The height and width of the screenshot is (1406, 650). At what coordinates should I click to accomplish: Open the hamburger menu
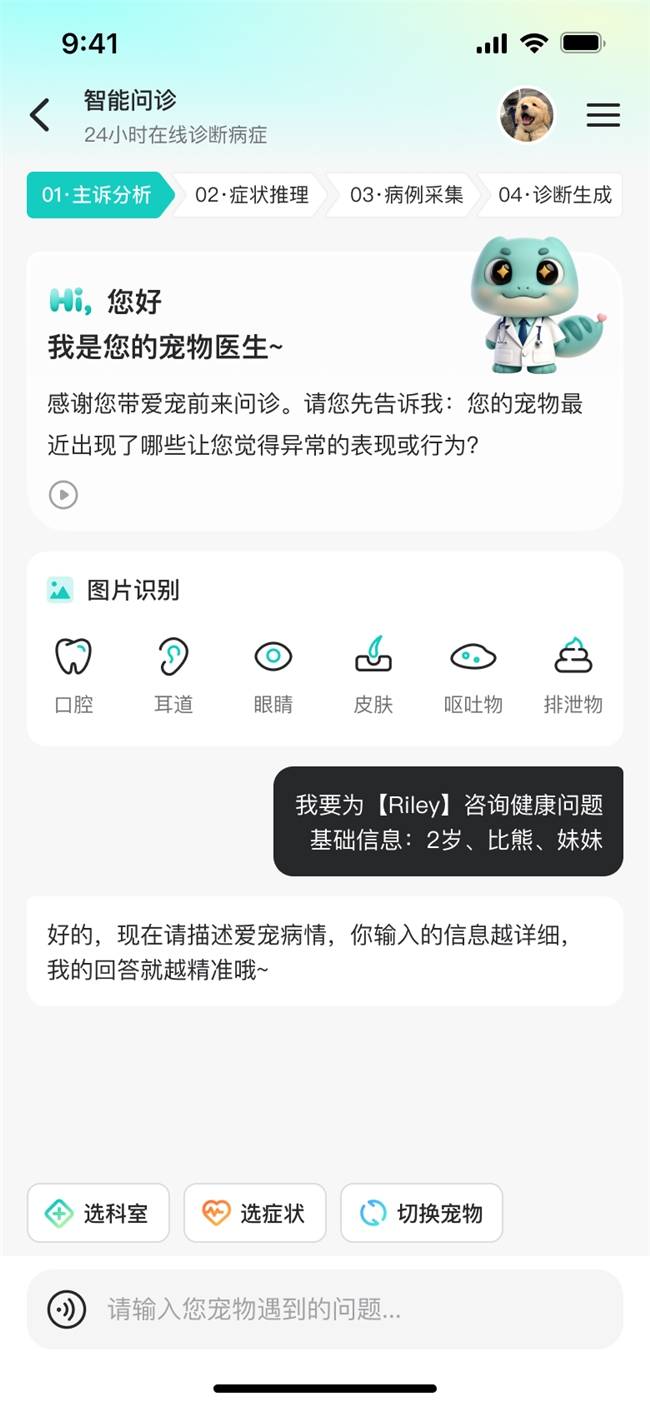(603, 115)
